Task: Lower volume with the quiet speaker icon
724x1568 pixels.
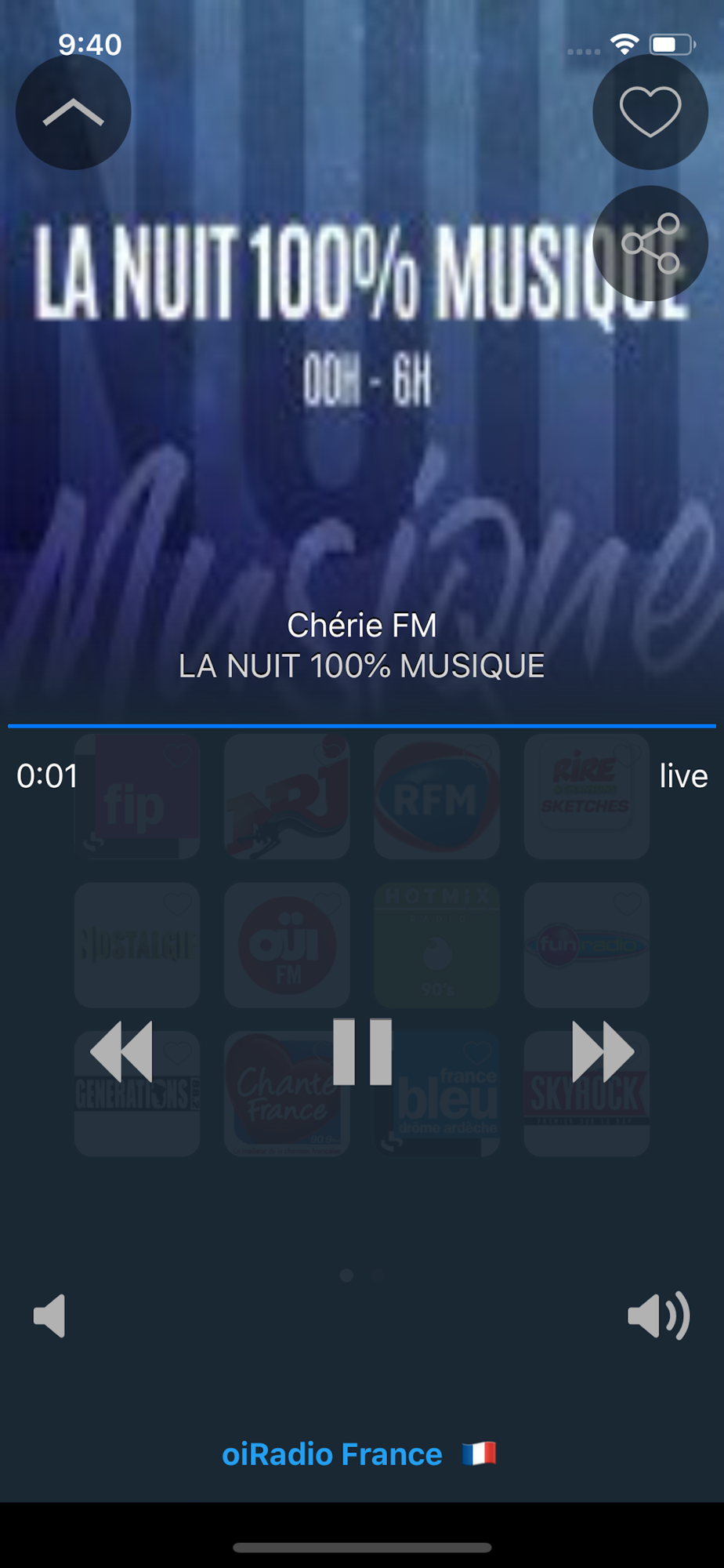Action: [x=50, y=1316]
